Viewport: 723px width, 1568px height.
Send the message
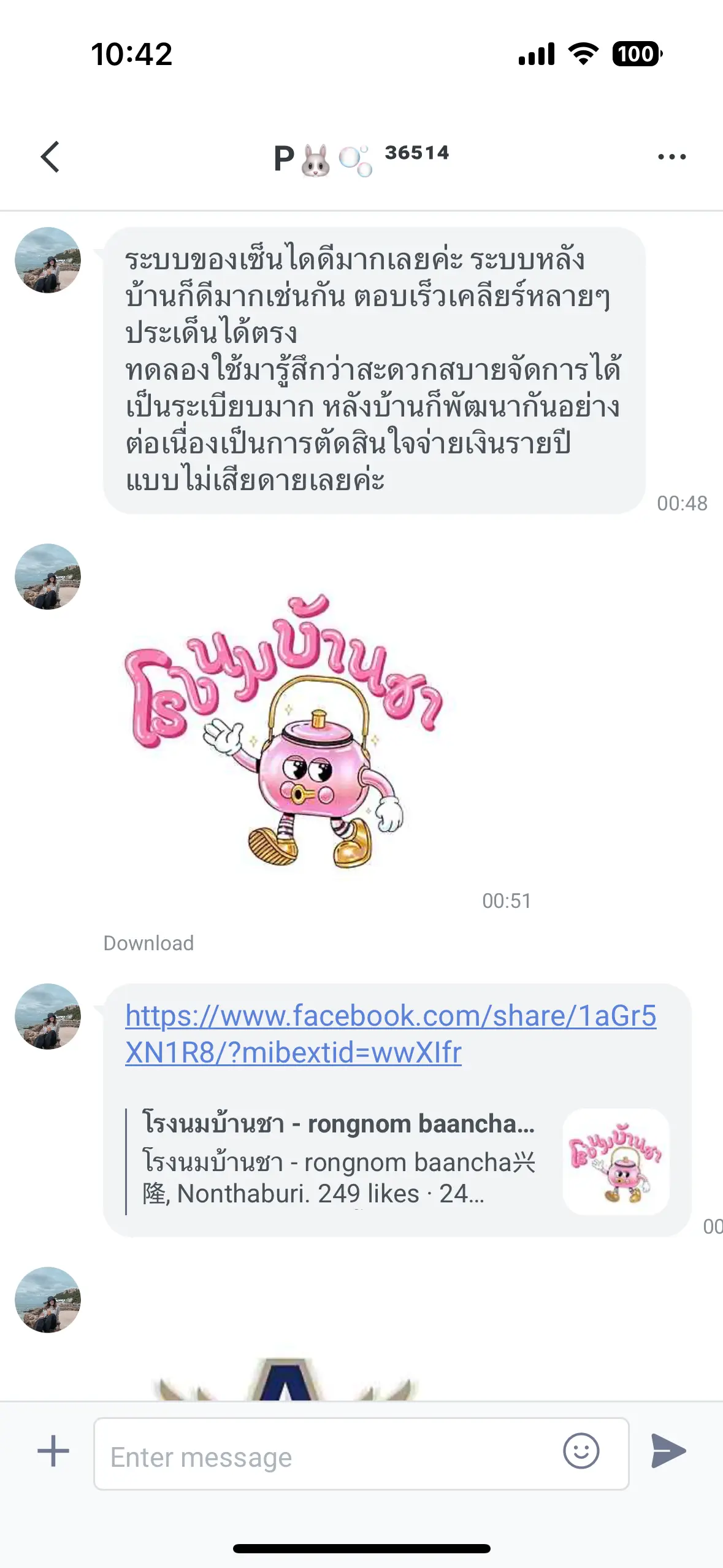pos(668,1451)
